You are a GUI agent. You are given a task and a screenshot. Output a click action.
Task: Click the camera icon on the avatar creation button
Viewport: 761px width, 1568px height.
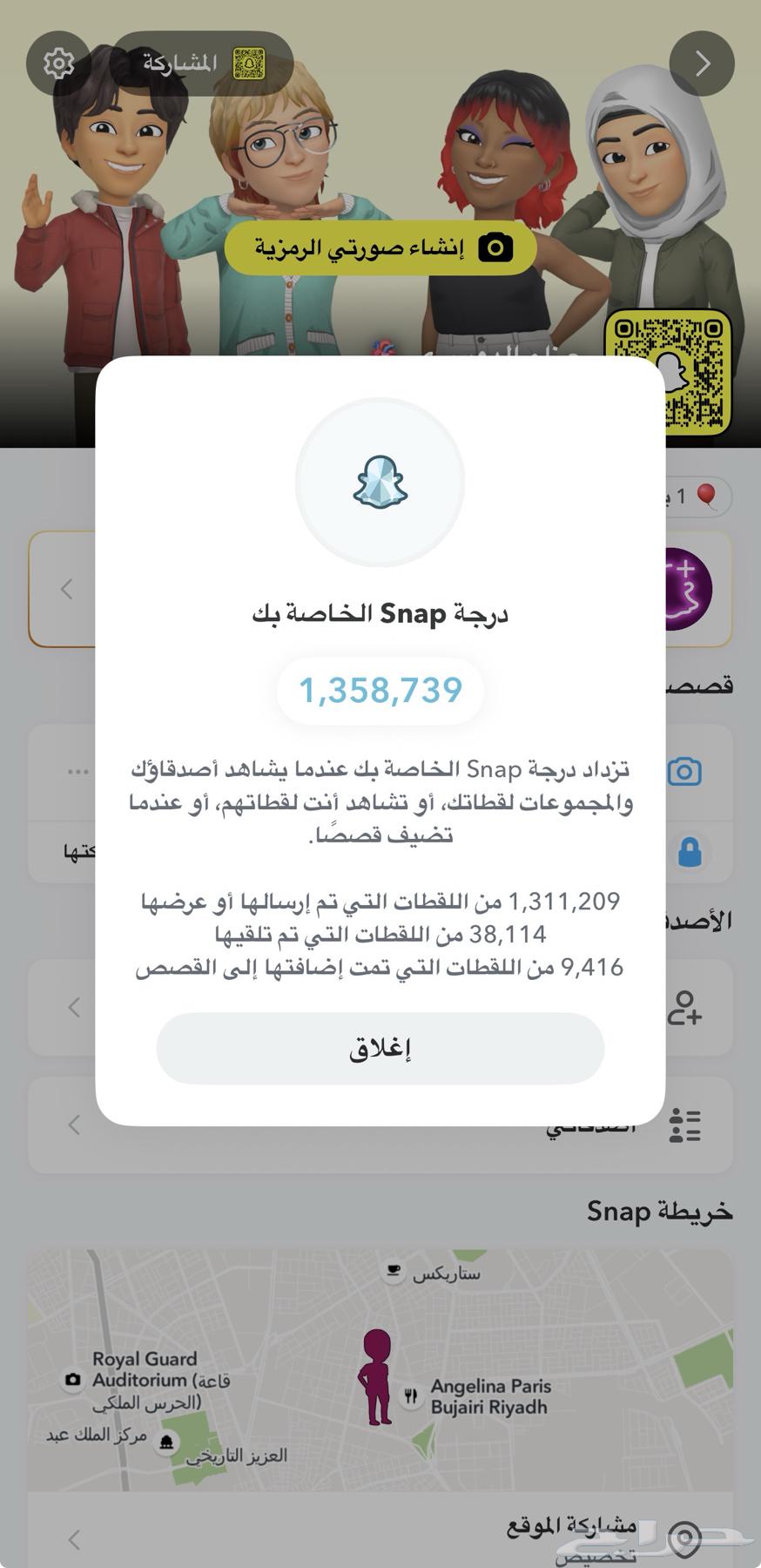[x=495, y=247]
